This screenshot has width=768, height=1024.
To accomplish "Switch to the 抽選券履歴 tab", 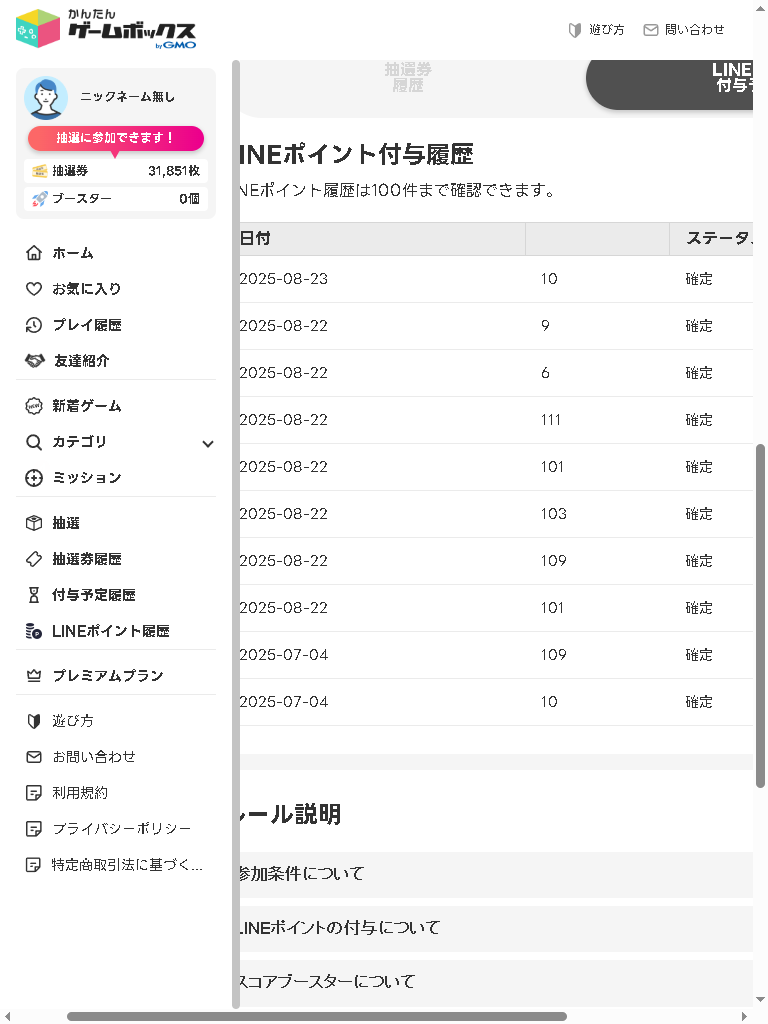I will [408, 77].
